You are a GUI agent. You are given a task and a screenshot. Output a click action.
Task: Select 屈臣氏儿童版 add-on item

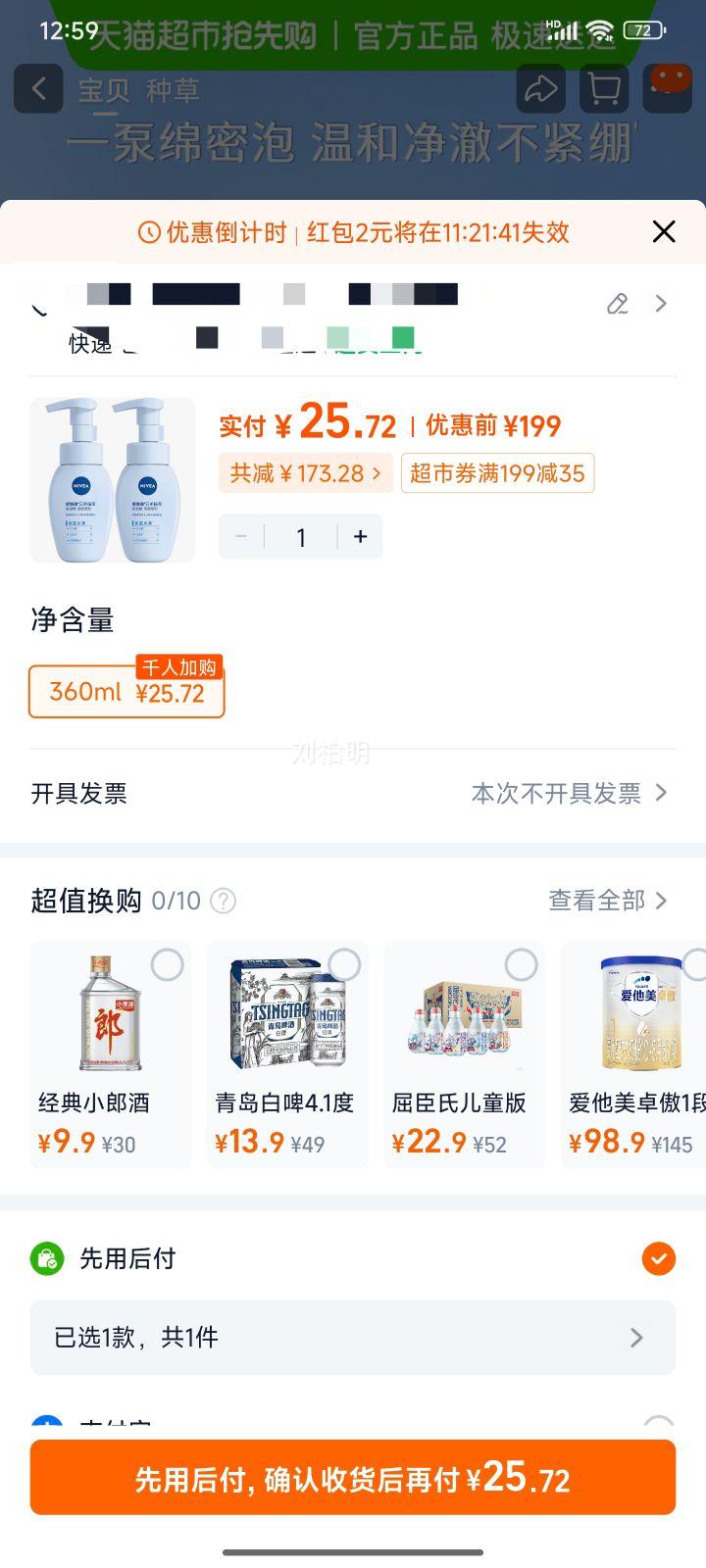coord(521,965)
